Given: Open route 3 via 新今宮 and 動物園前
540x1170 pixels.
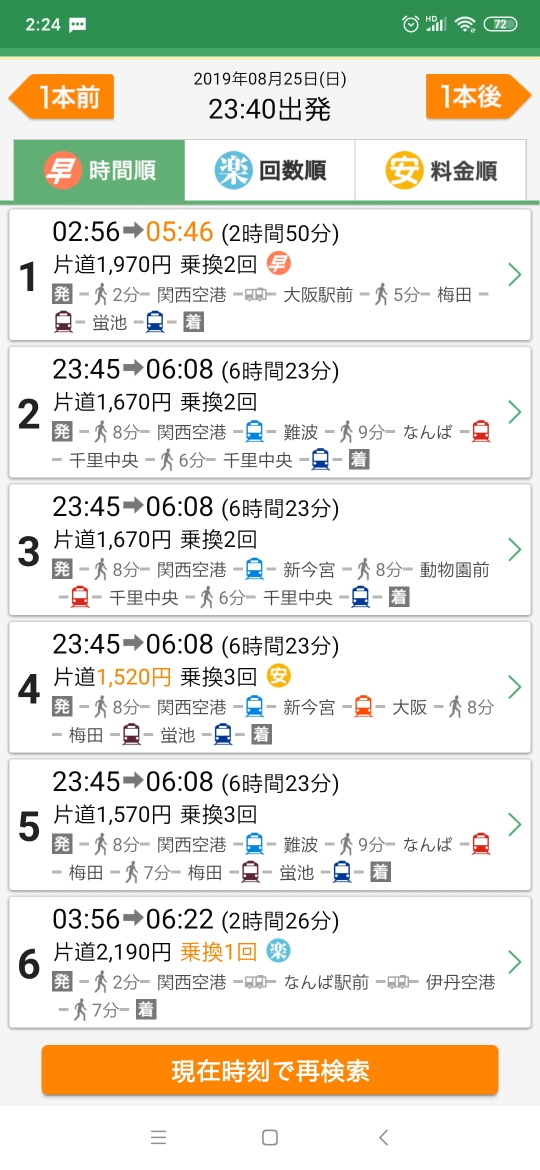Looking at the screenshot, I should (x=270, y=550).
